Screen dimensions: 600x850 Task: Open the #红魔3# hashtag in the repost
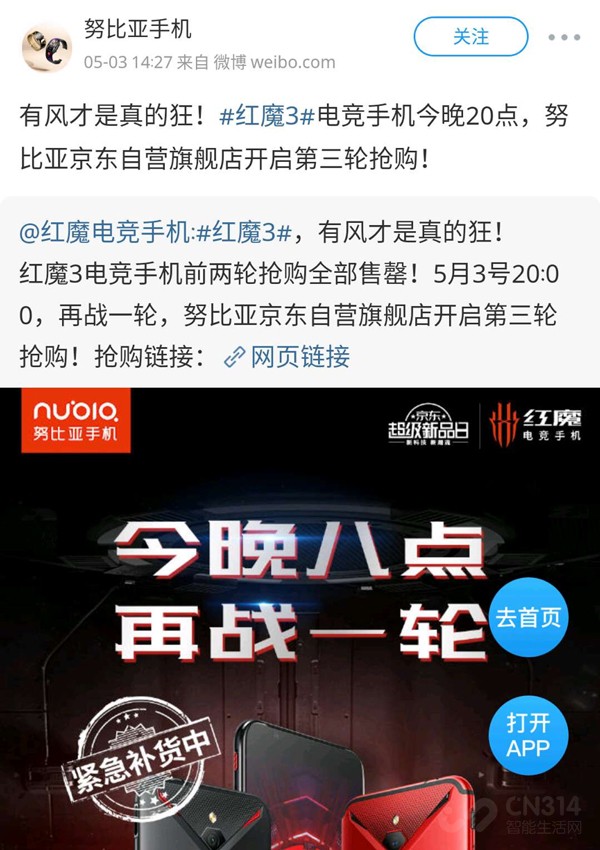(244, 232)
